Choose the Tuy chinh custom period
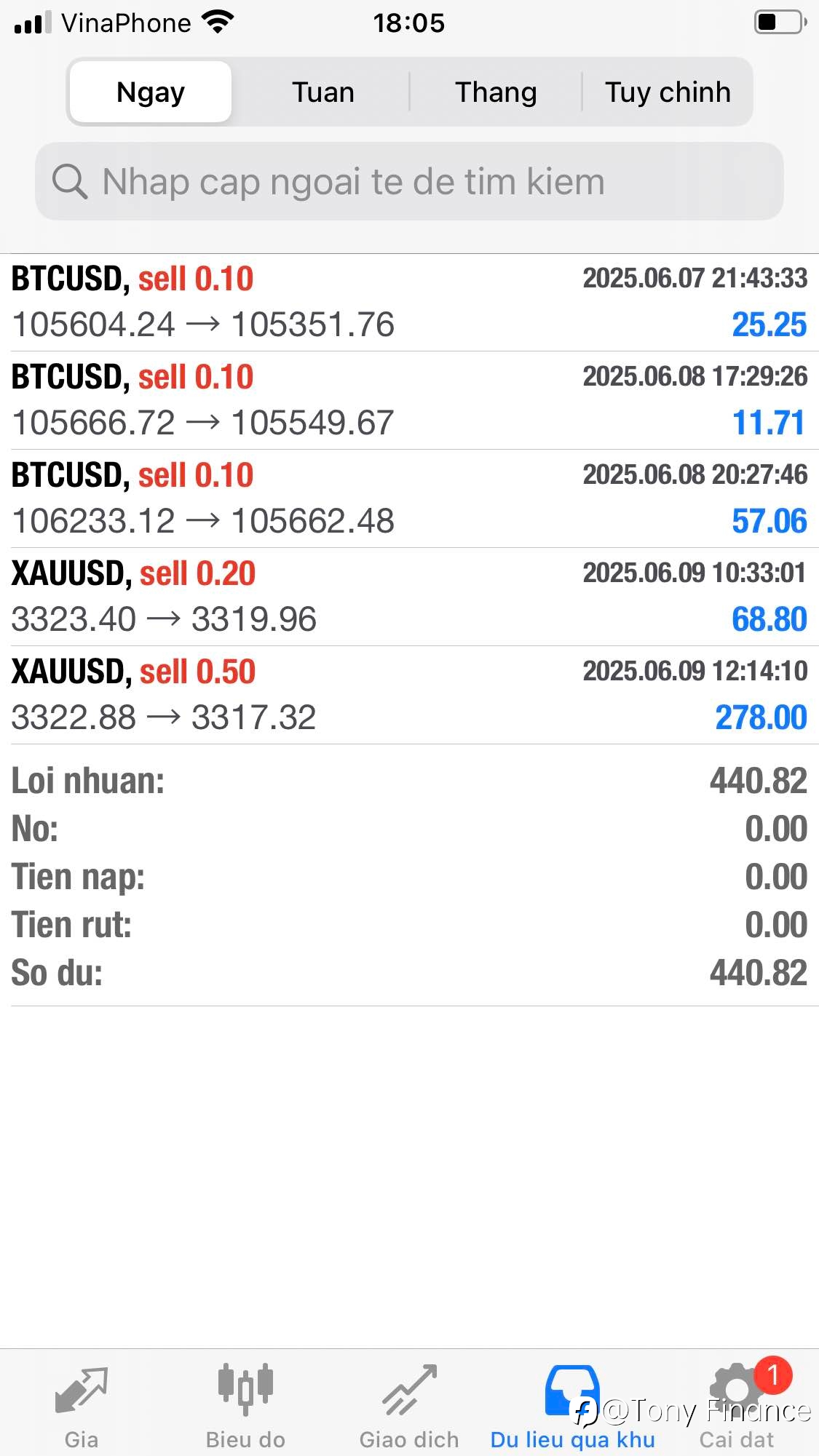 [667, 92]
